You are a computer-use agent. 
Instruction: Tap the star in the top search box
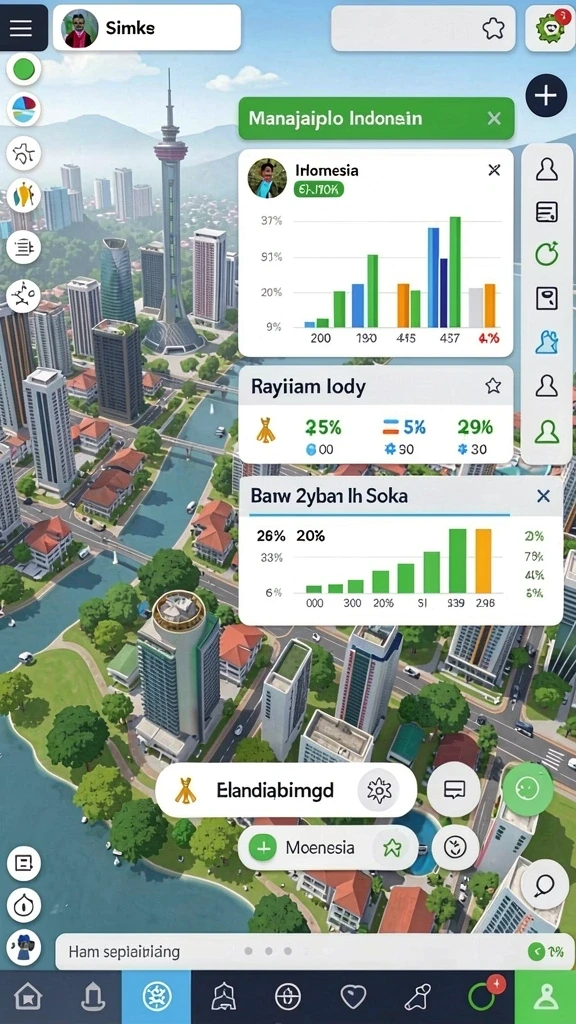coord(492,28)
